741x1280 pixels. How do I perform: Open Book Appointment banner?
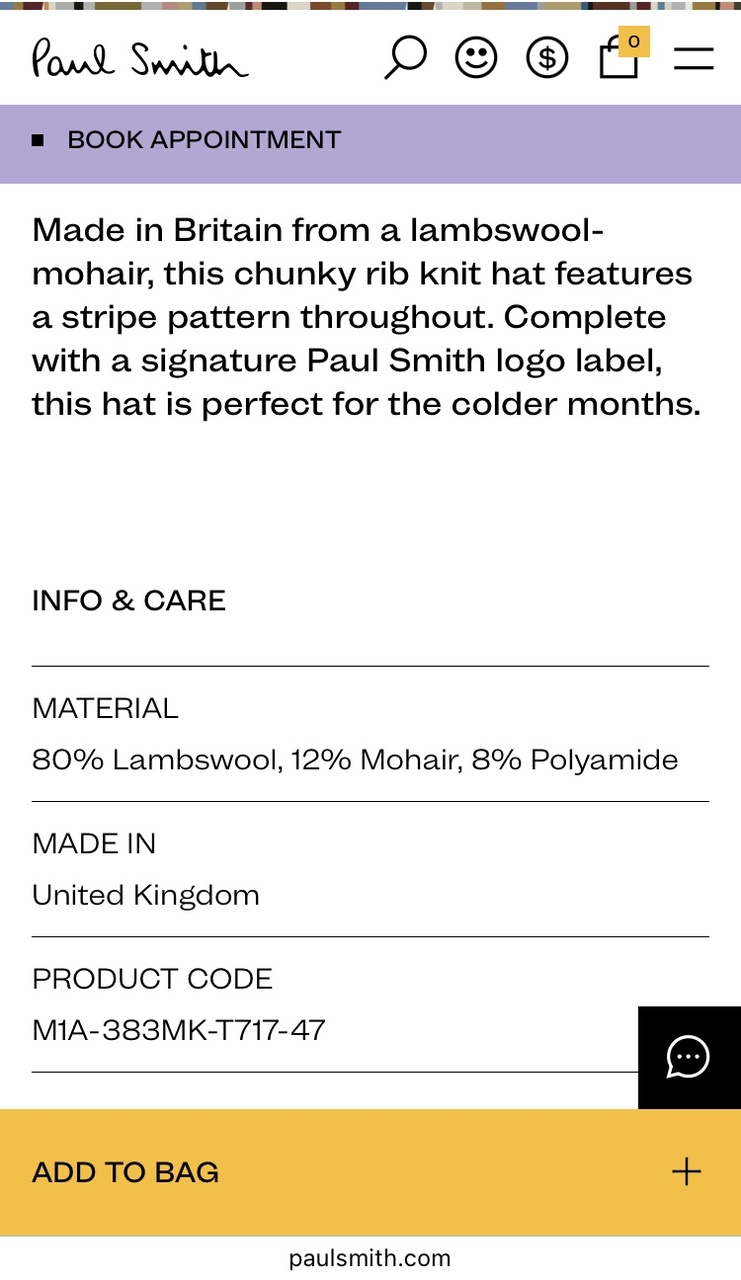pos(204,140)
